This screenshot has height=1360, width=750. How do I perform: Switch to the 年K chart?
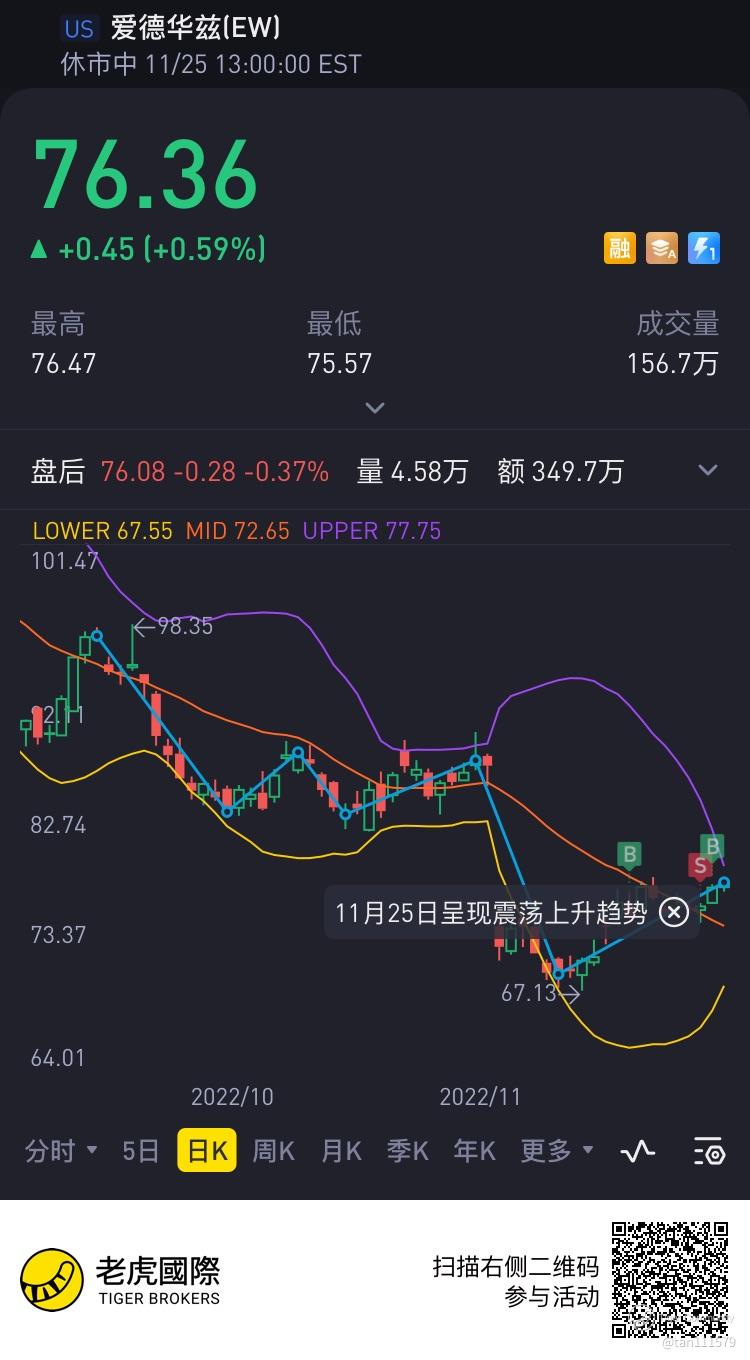pyautogui.click(x=475, y=1151)
